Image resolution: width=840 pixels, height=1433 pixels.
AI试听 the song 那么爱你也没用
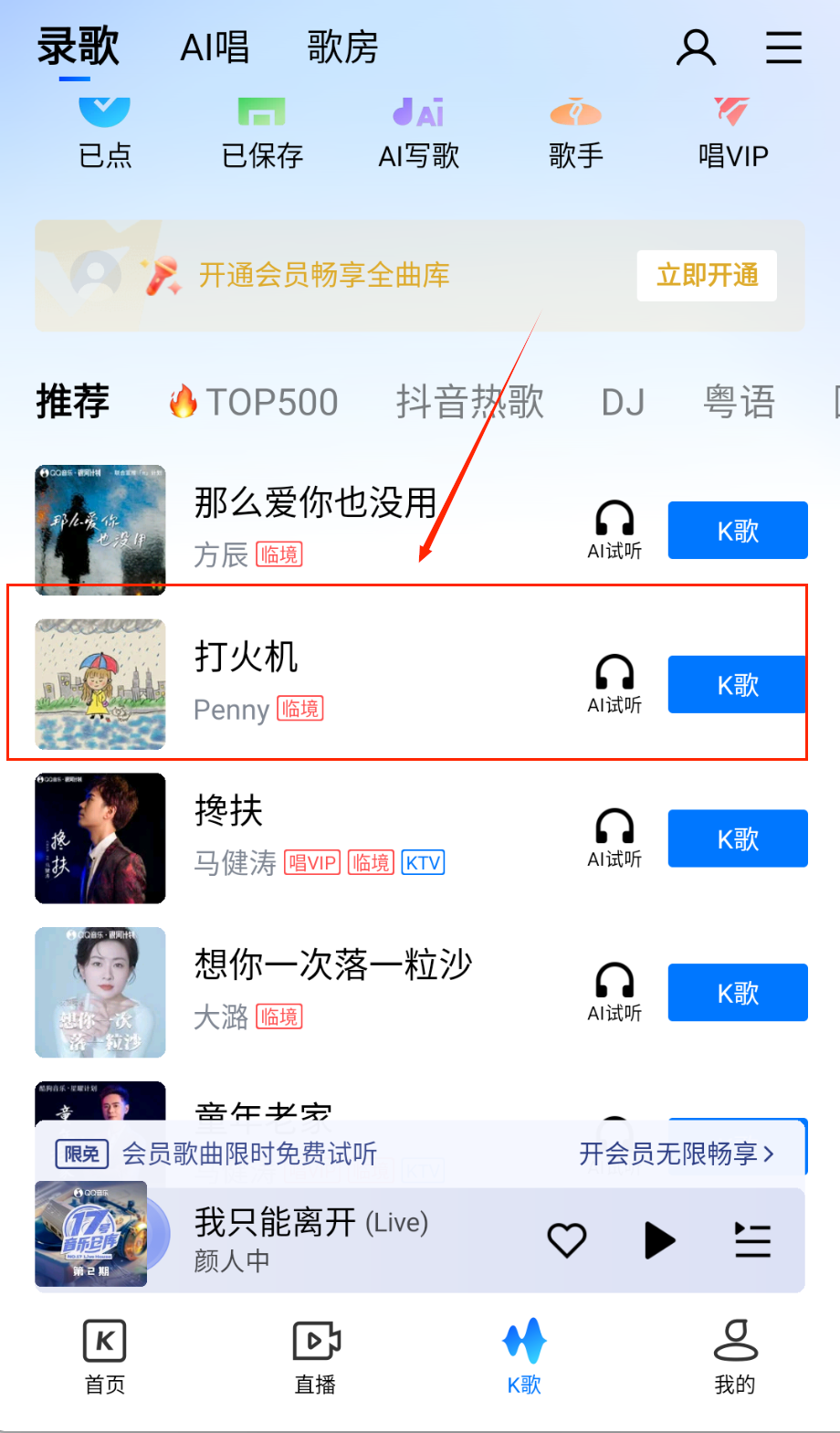(x=614, y=530)
